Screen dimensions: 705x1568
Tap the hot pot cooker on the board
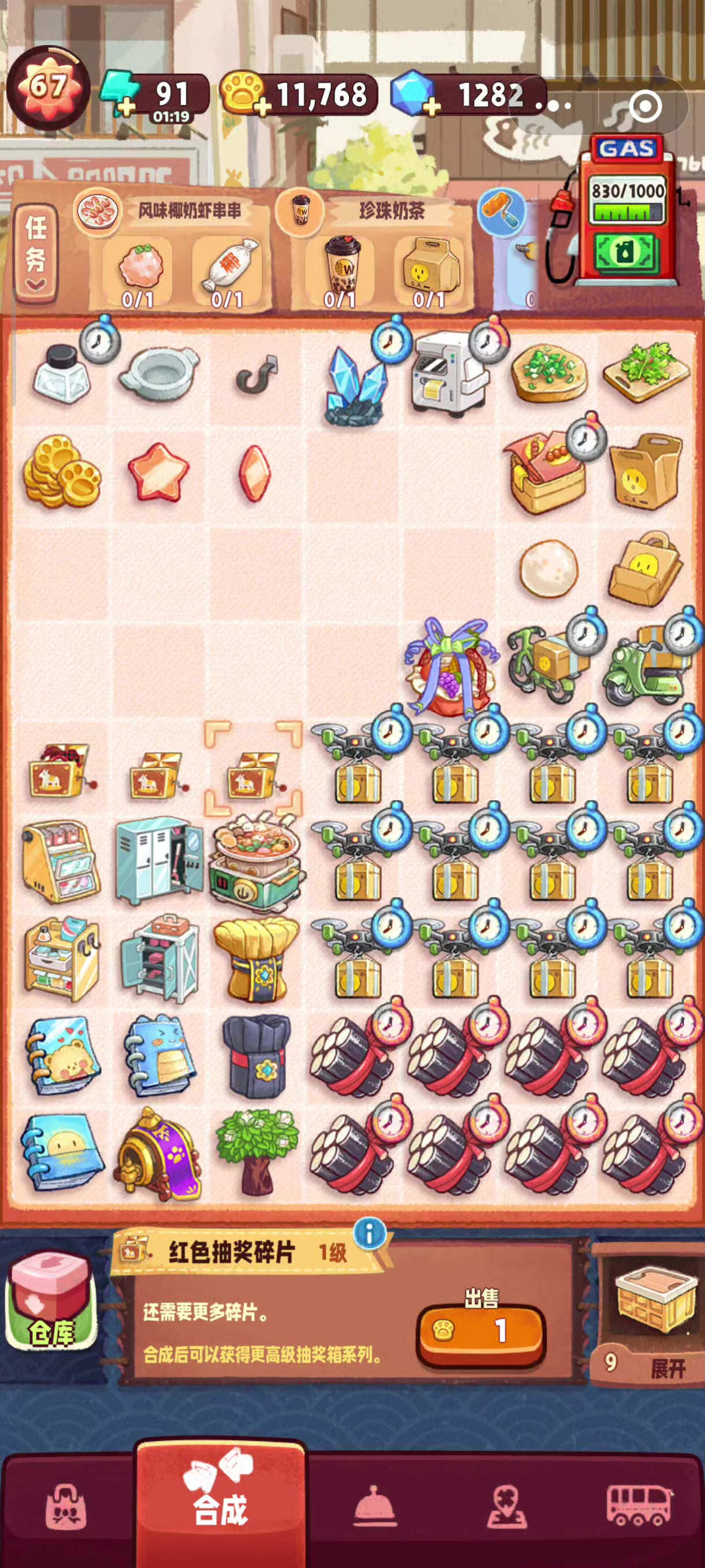pos(256,861)
